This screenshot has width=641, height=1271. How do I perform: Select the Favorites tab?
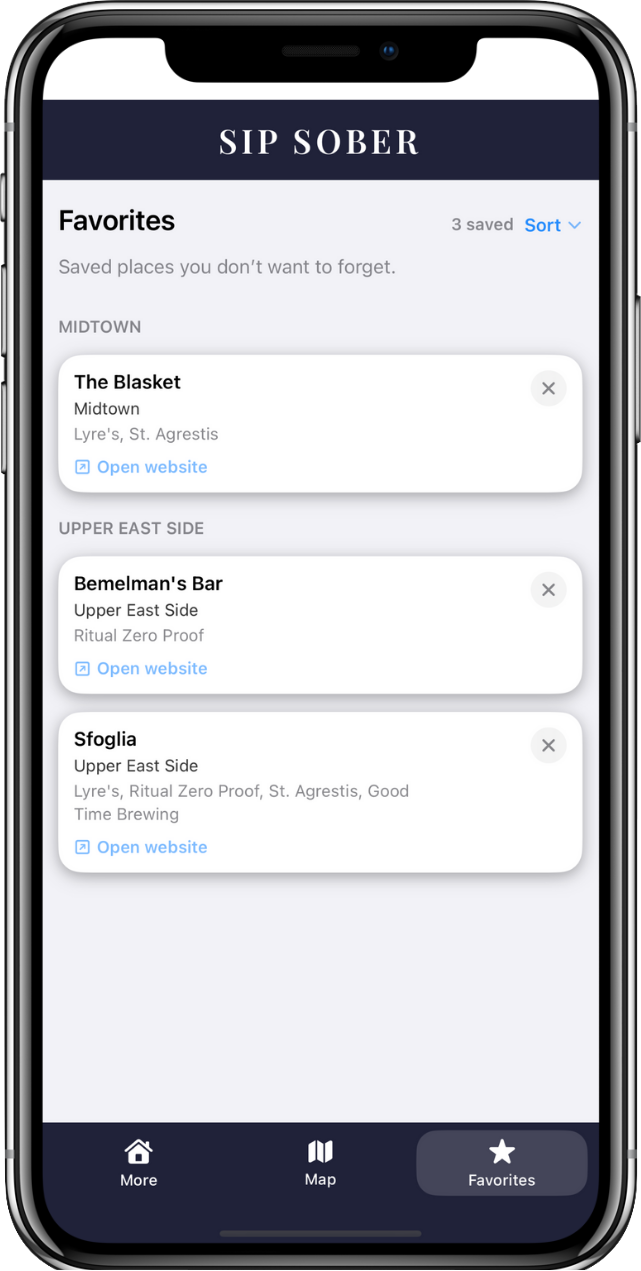[501, 1164]
